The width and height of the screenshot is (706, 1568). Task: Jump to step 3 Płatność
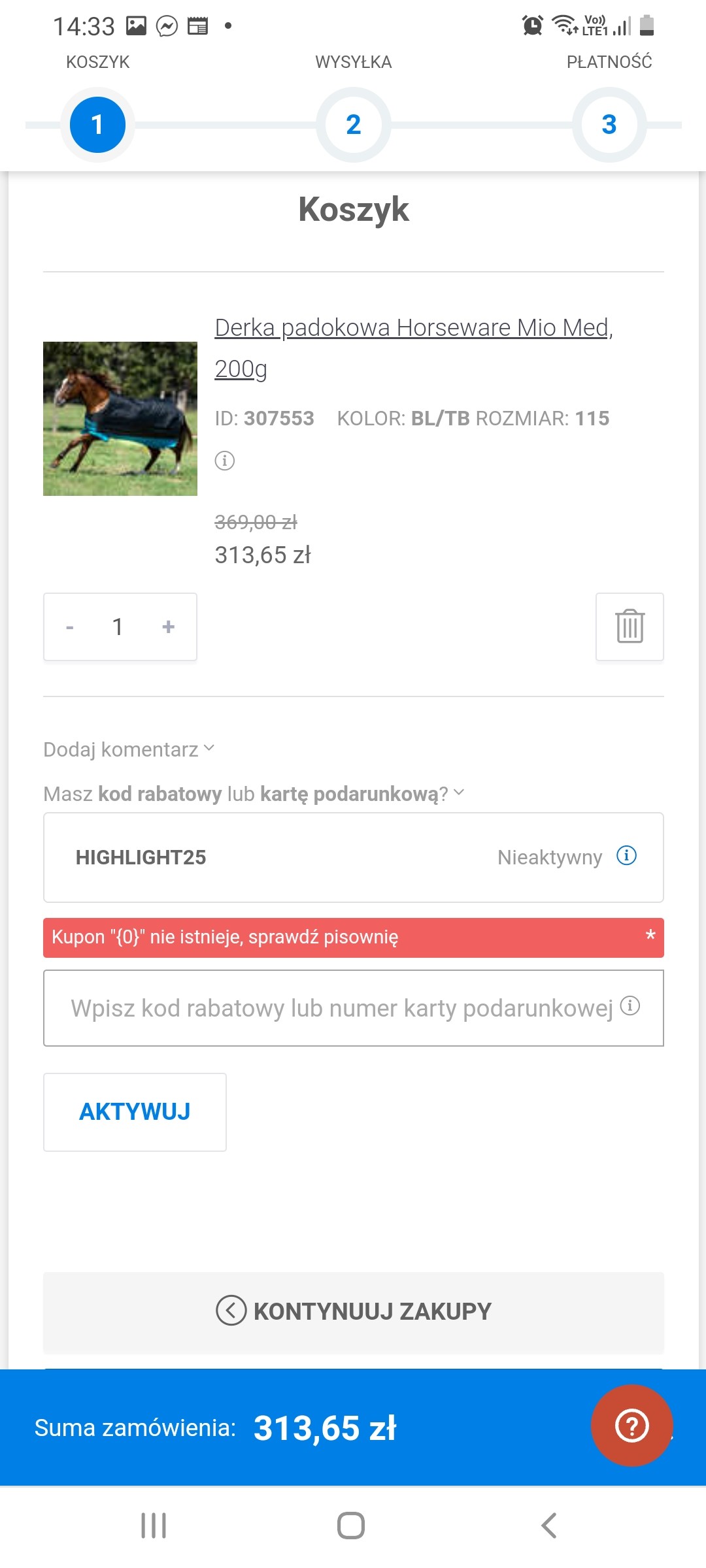(609, 125)
